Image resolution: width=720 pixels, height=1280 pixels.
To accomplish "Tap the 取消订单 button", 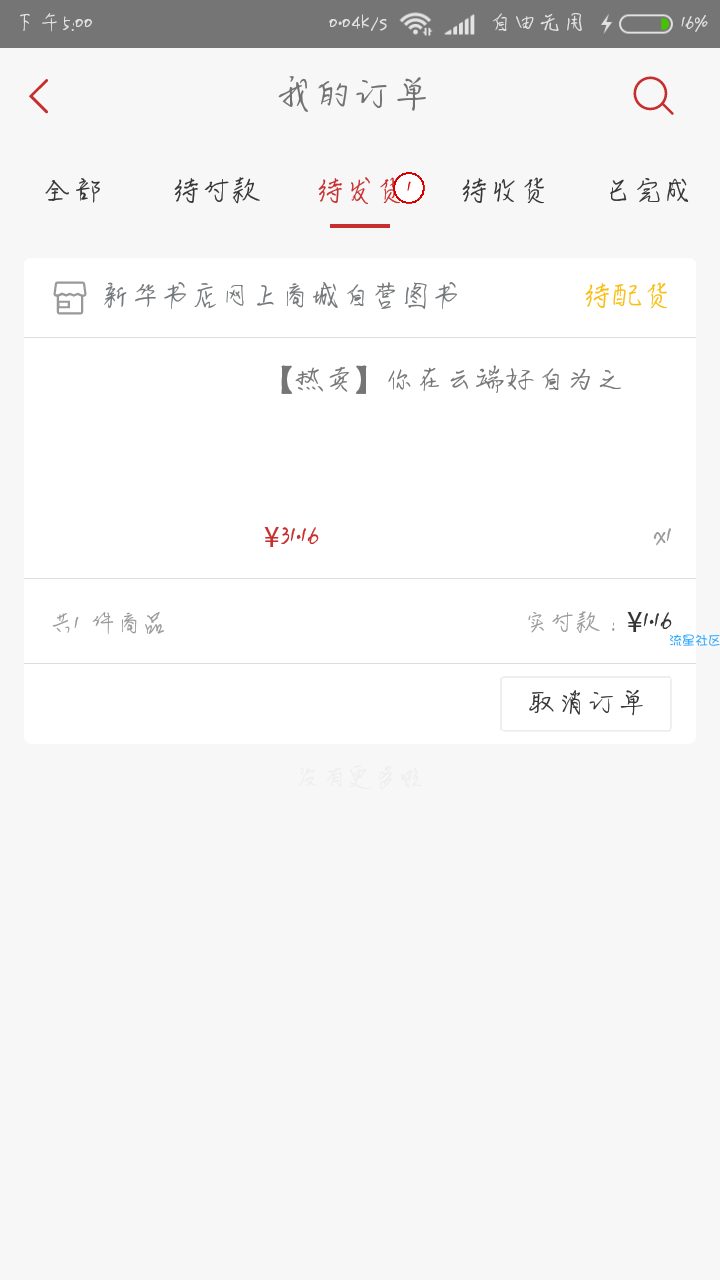I will click(586, 704).
